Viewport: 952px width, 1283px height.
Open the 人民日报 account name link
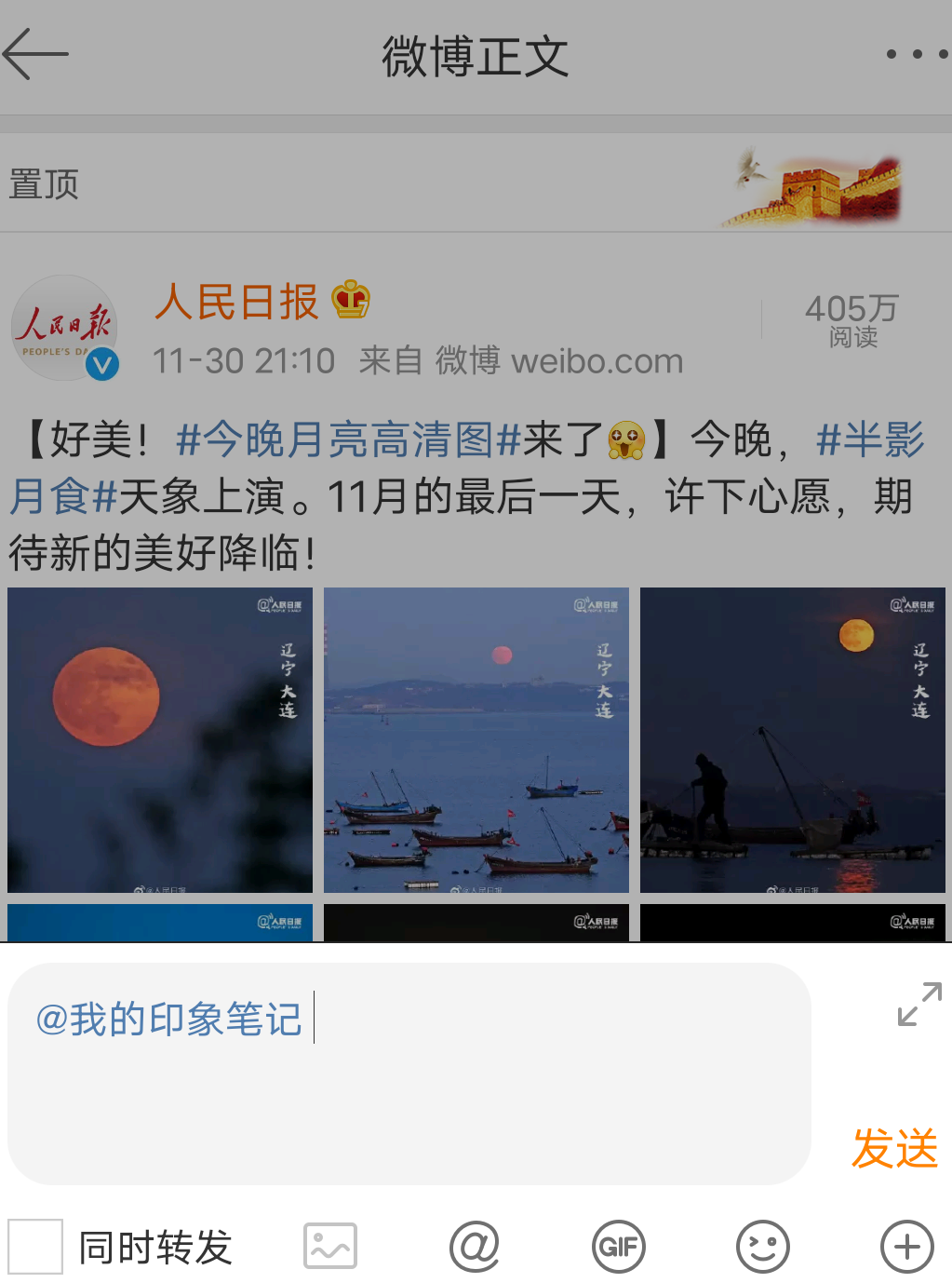(x=236, y=303)
